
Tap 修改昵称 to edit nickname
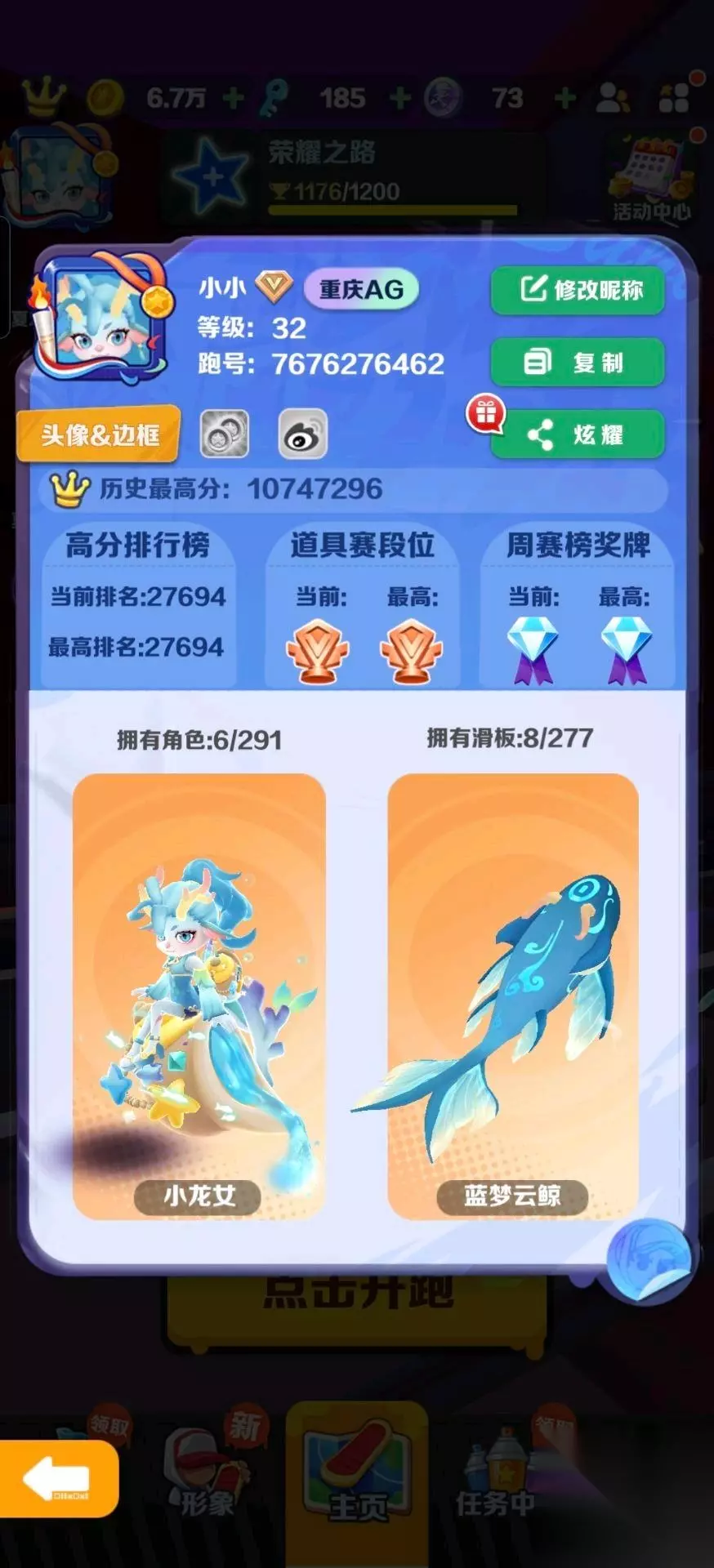pos(577,289)
